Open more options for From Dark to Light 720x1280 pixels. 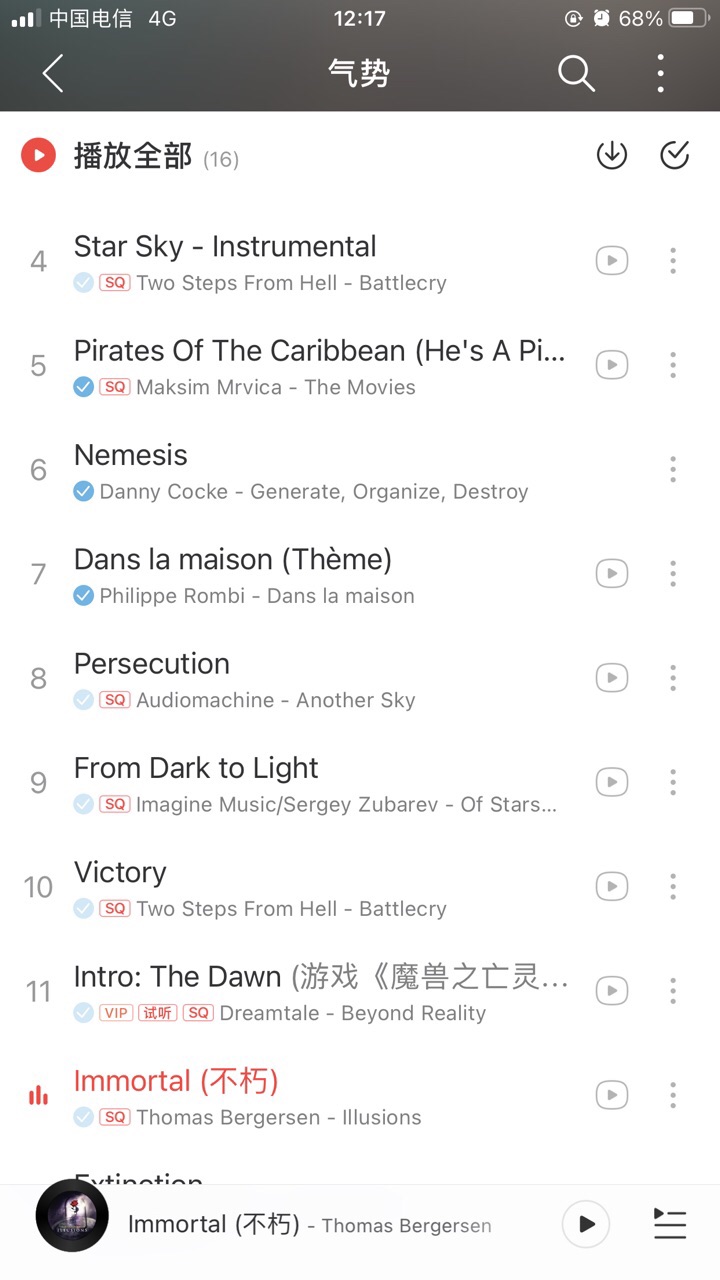pos(673,782)
